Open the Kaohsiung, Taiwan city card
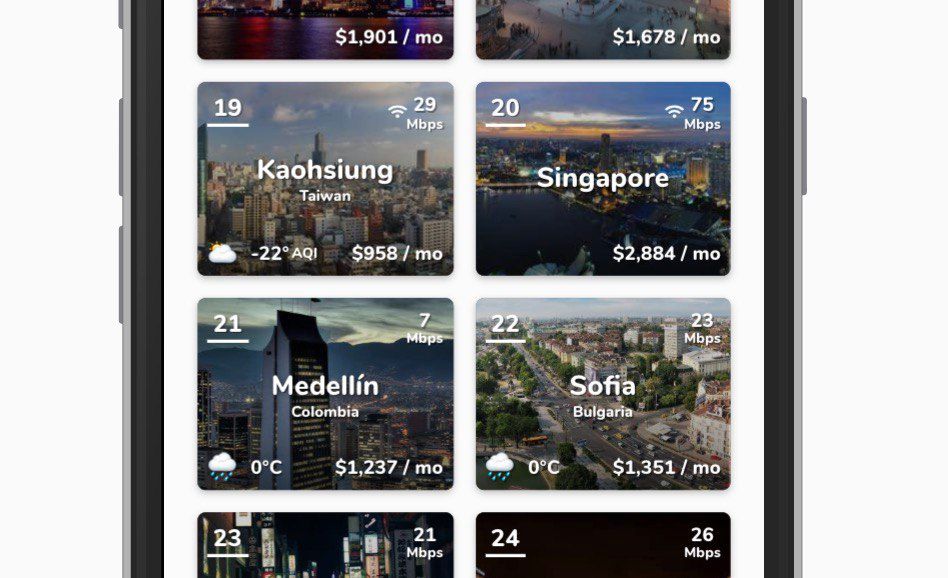Screen dimensions: 948x578 coord(325,179)
